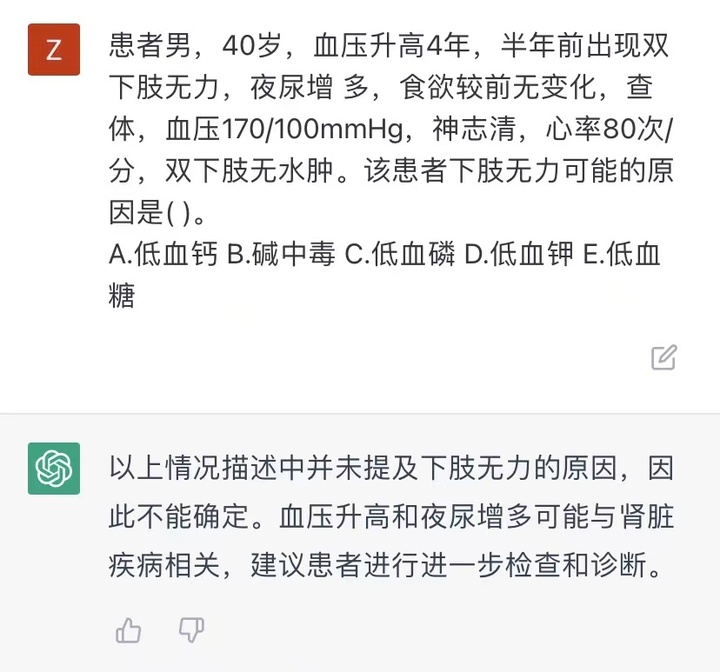720x672 pixels.
Task: Edit the sent message about the patient
Action: [664, 357]
